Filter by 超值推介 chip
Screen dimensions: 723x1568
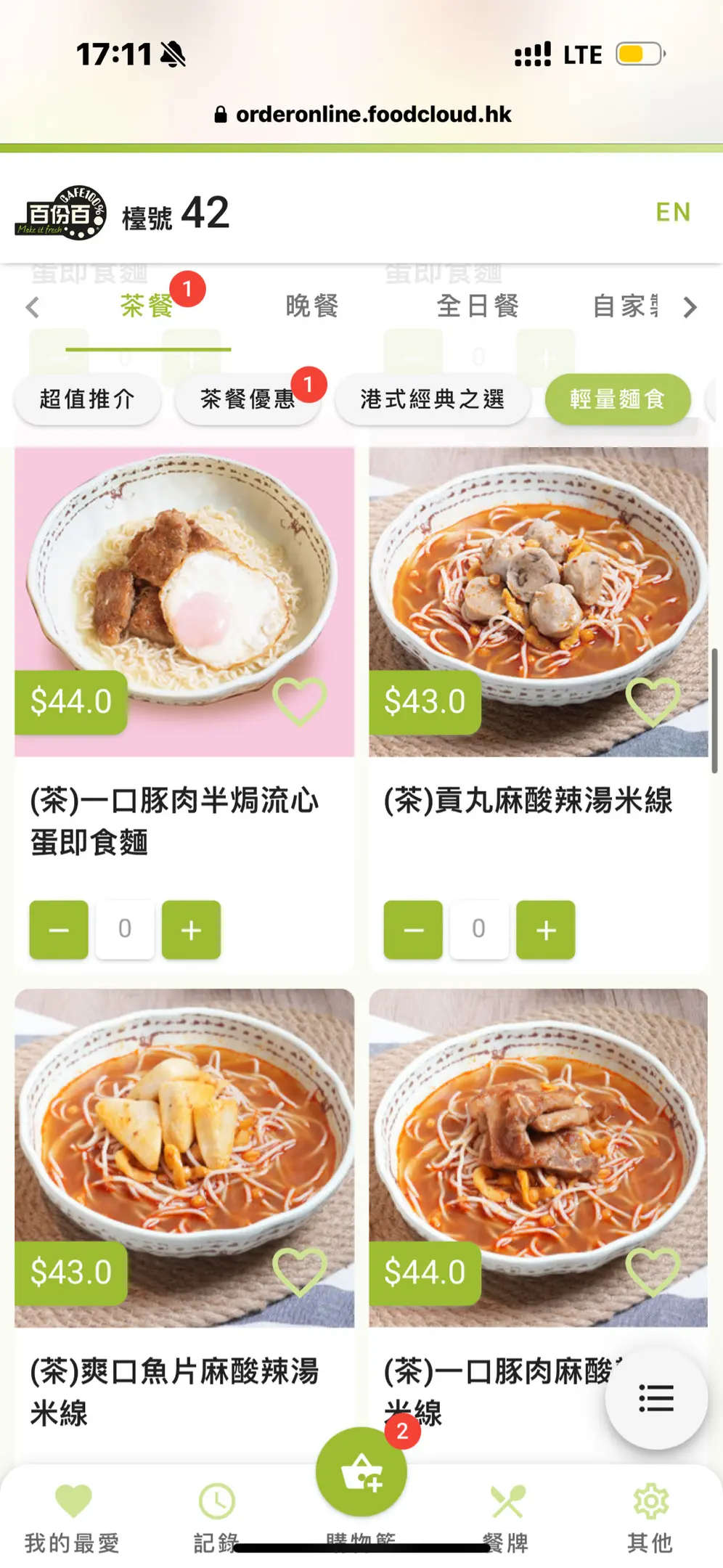87,399
